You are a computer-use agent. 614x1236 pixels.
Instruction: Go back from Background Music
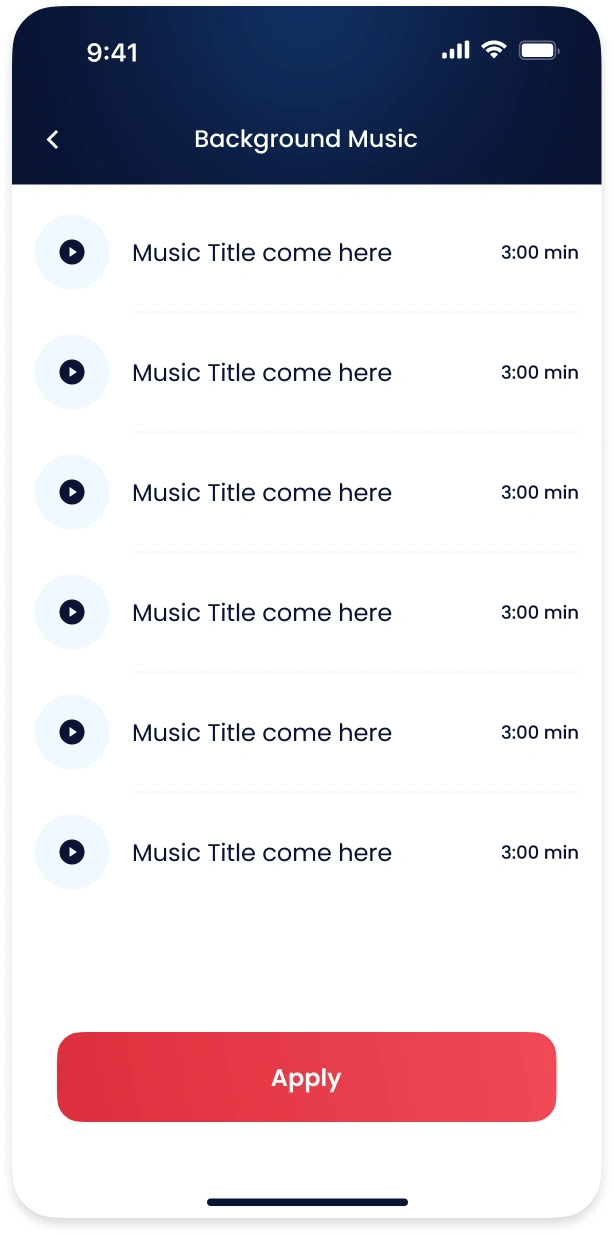coord(53,140)
